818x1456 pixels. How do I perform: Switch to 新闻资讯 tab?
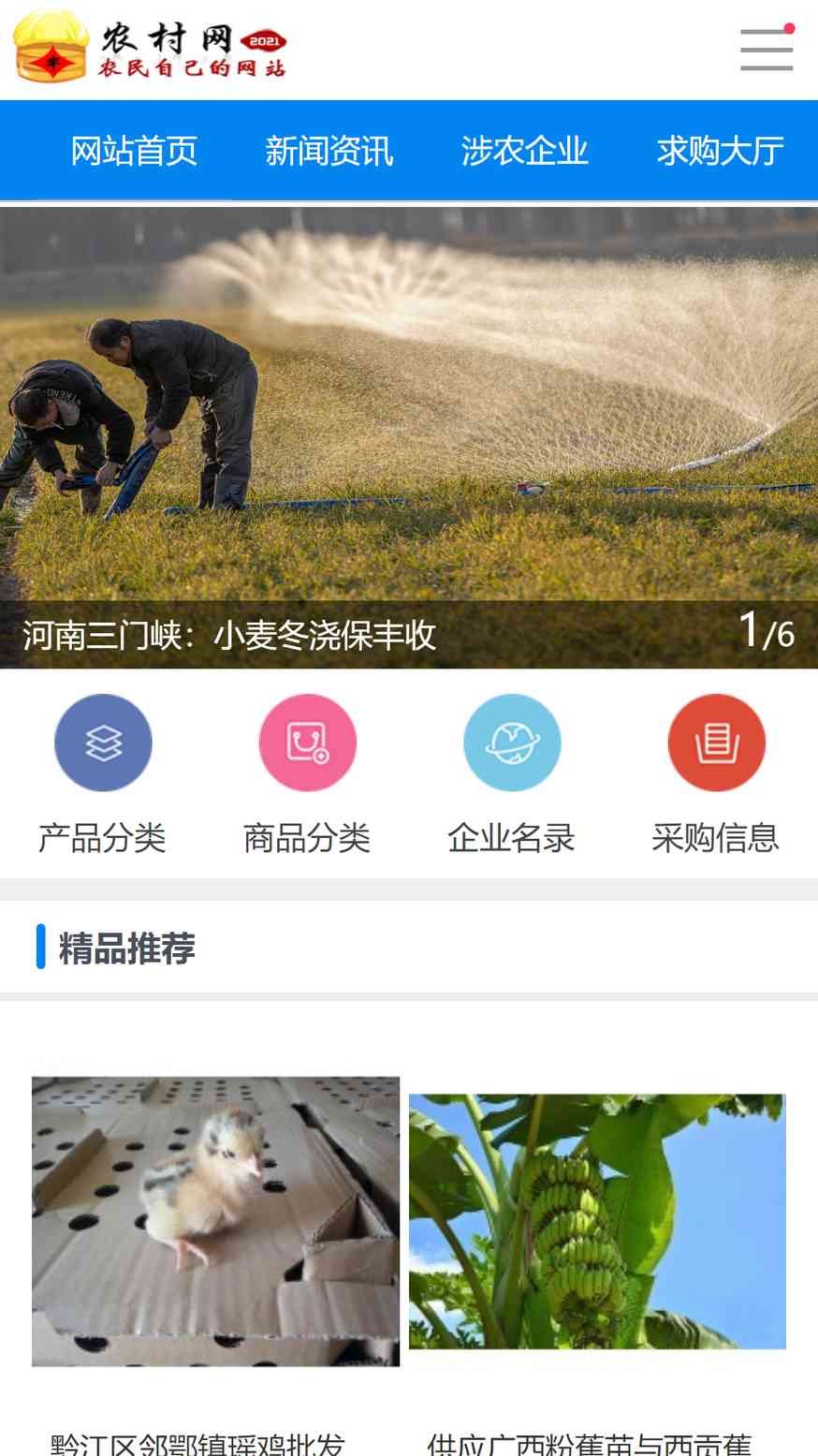point(329,151)
